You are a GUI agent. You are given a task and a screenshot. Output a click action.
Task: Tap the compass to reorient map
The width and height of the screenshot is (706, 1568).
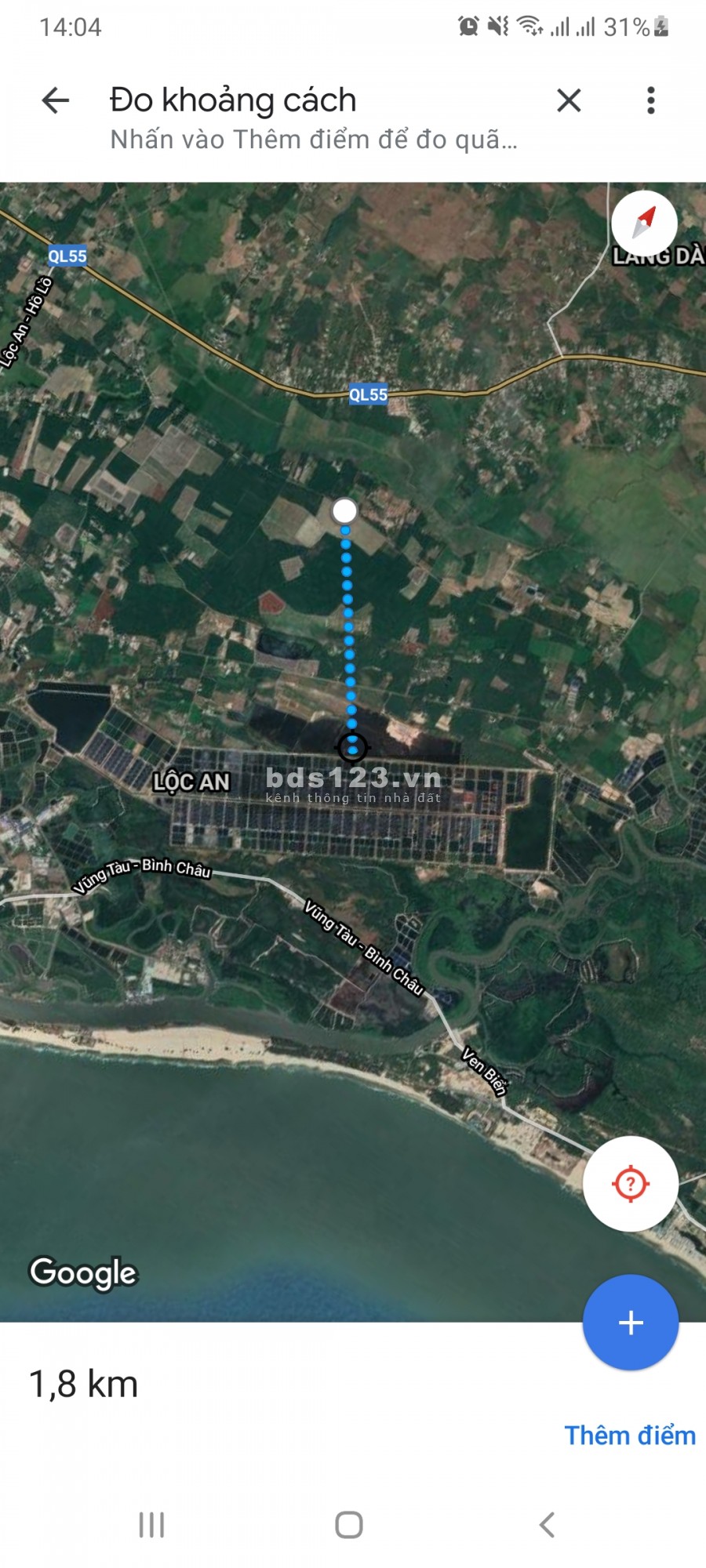coord(644,223)
